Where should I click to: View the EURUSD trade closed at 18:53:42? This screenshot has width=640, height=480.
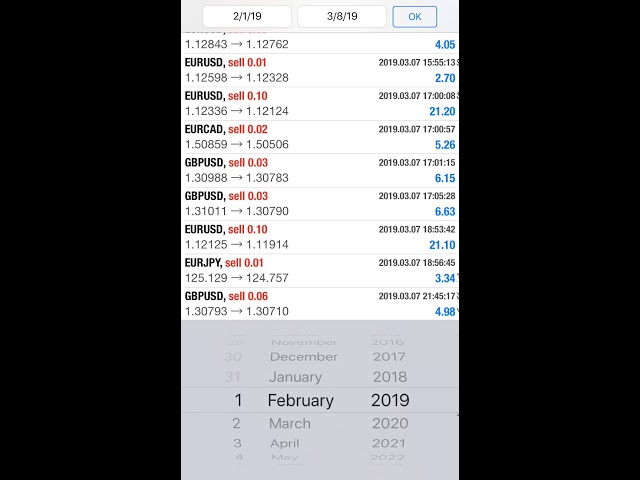(320, 237)
